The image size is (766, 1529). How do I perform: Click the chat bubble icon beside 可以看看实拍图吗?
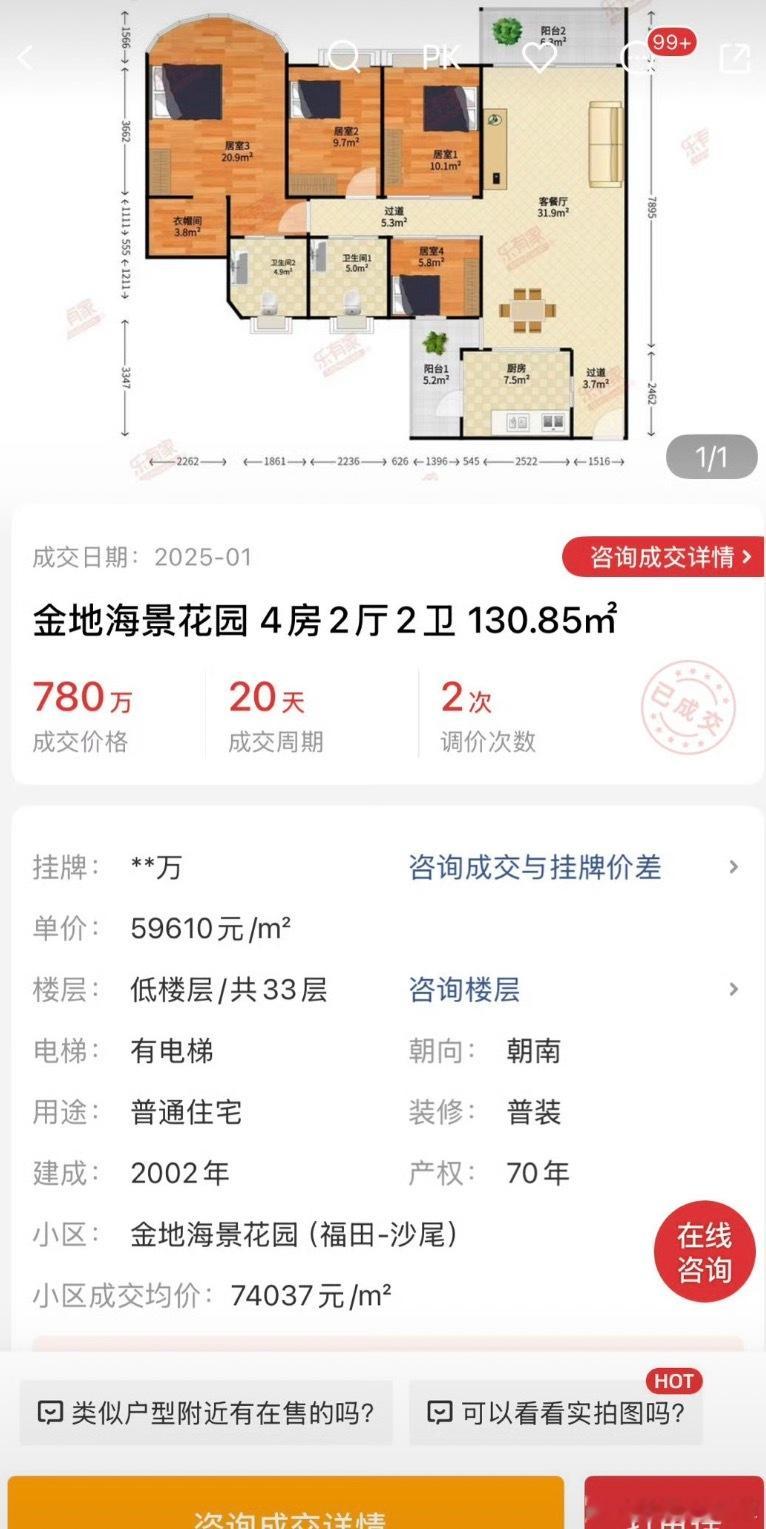pyautogui.click(x=438, y=1413)
